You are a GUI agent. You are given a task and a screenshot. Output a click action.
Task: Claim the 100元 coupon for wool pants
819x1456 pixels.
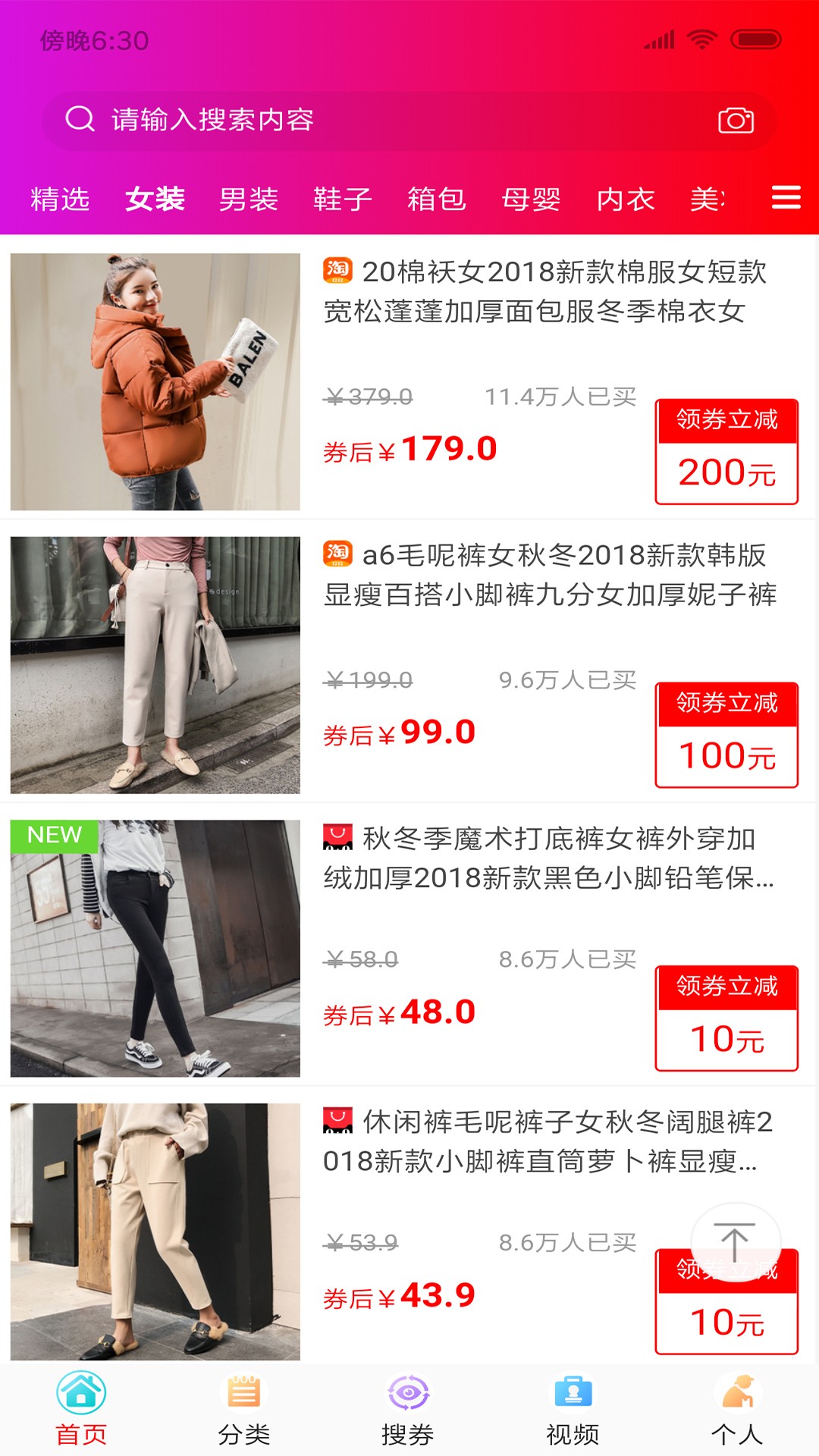pyautogui.click(x=726, y=735)
